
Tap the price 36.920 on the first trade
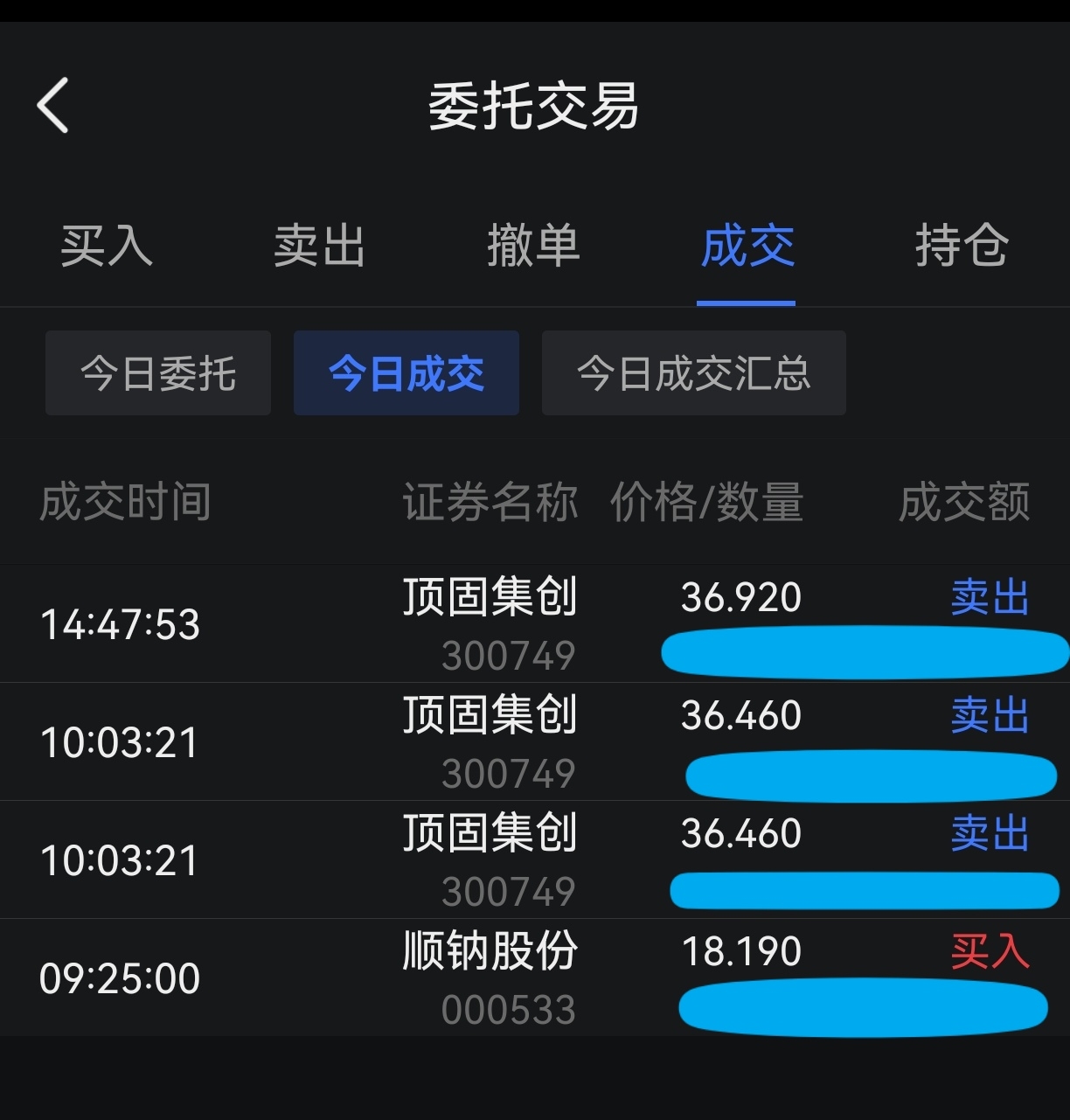[x=740, y=597]
